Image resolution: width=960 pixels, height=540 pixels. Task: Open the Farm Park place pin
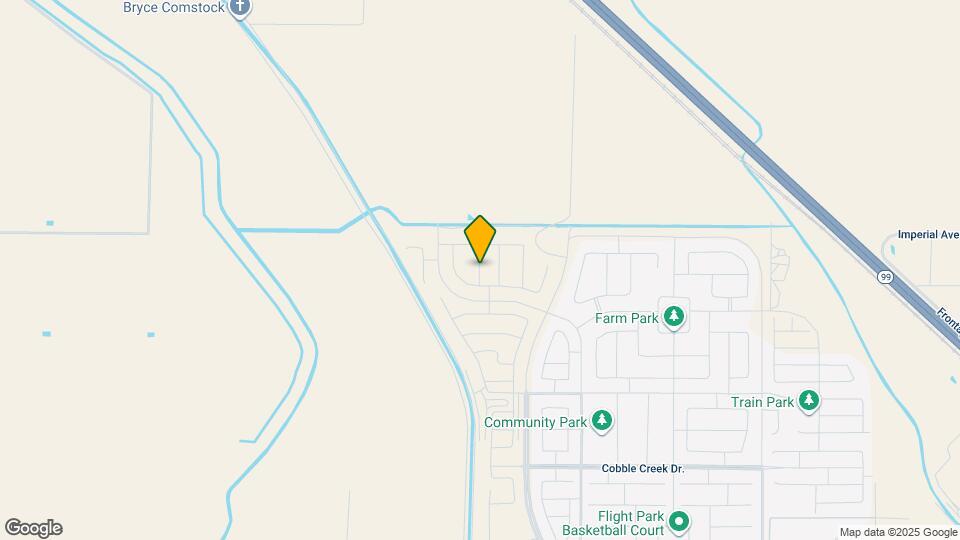[x=674, y=317]
